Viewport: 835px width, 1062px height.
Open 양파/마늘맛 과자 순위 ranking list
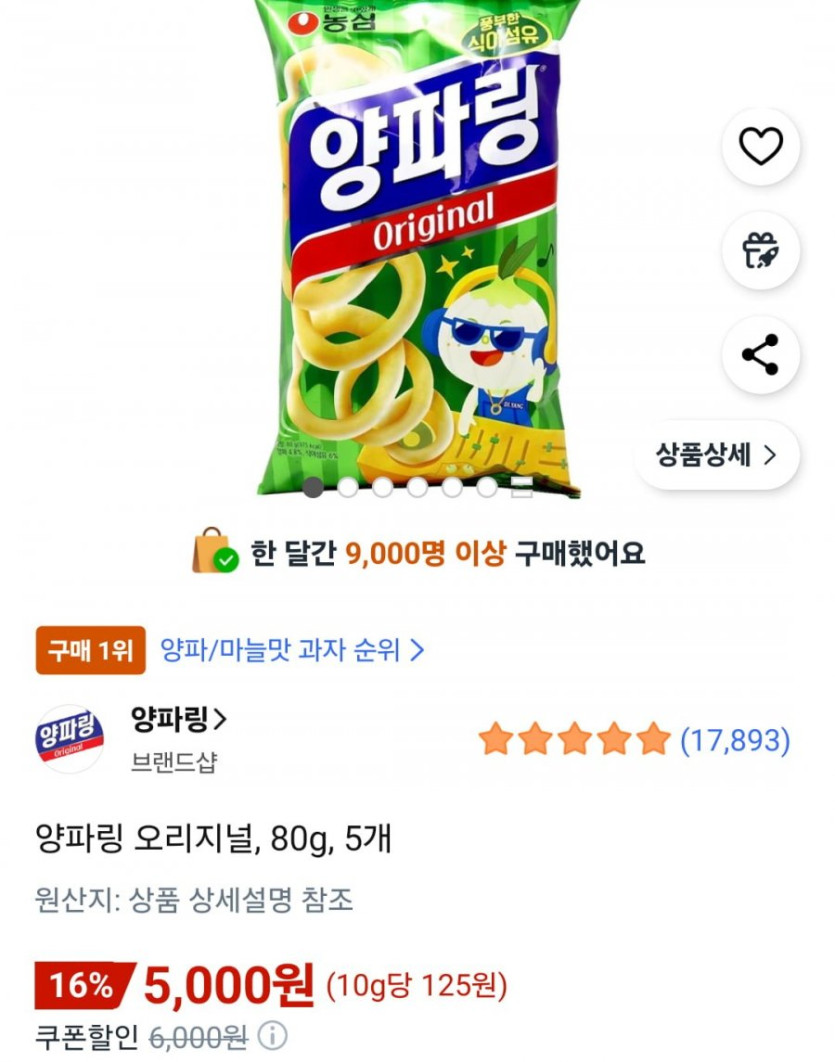tap(289, 651)
